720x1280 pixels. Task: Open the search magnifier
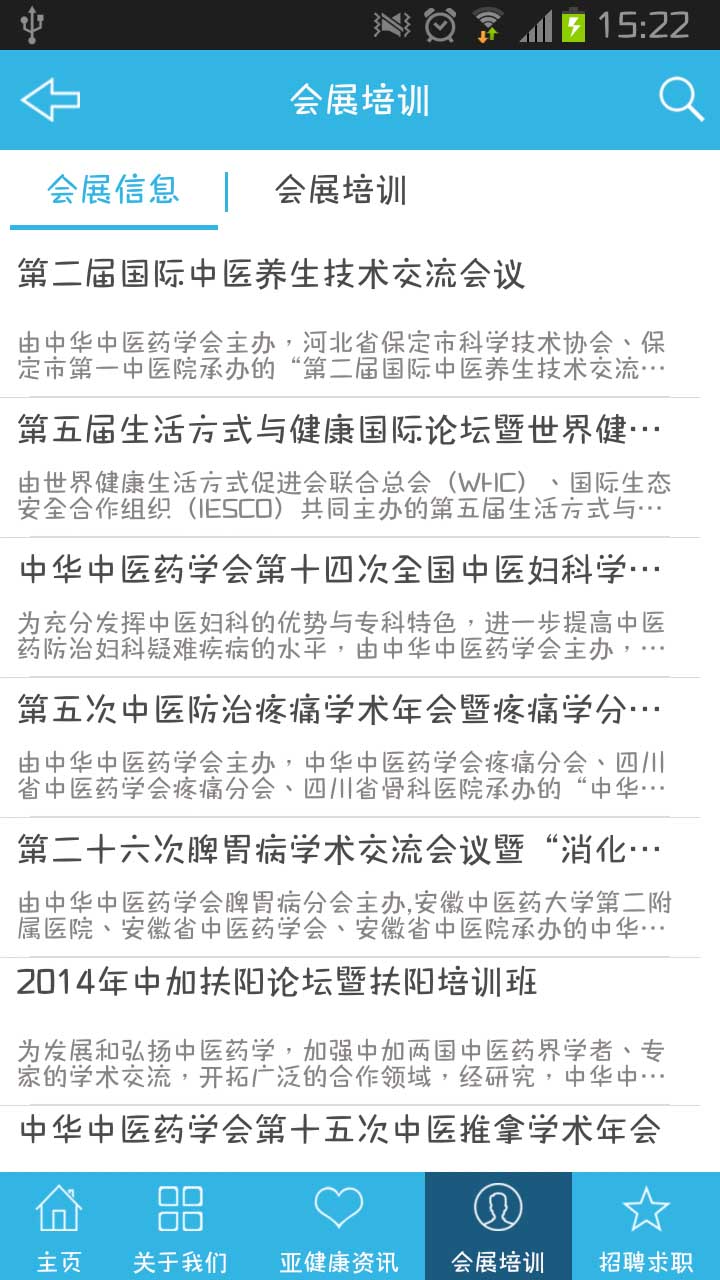point(681,100)
